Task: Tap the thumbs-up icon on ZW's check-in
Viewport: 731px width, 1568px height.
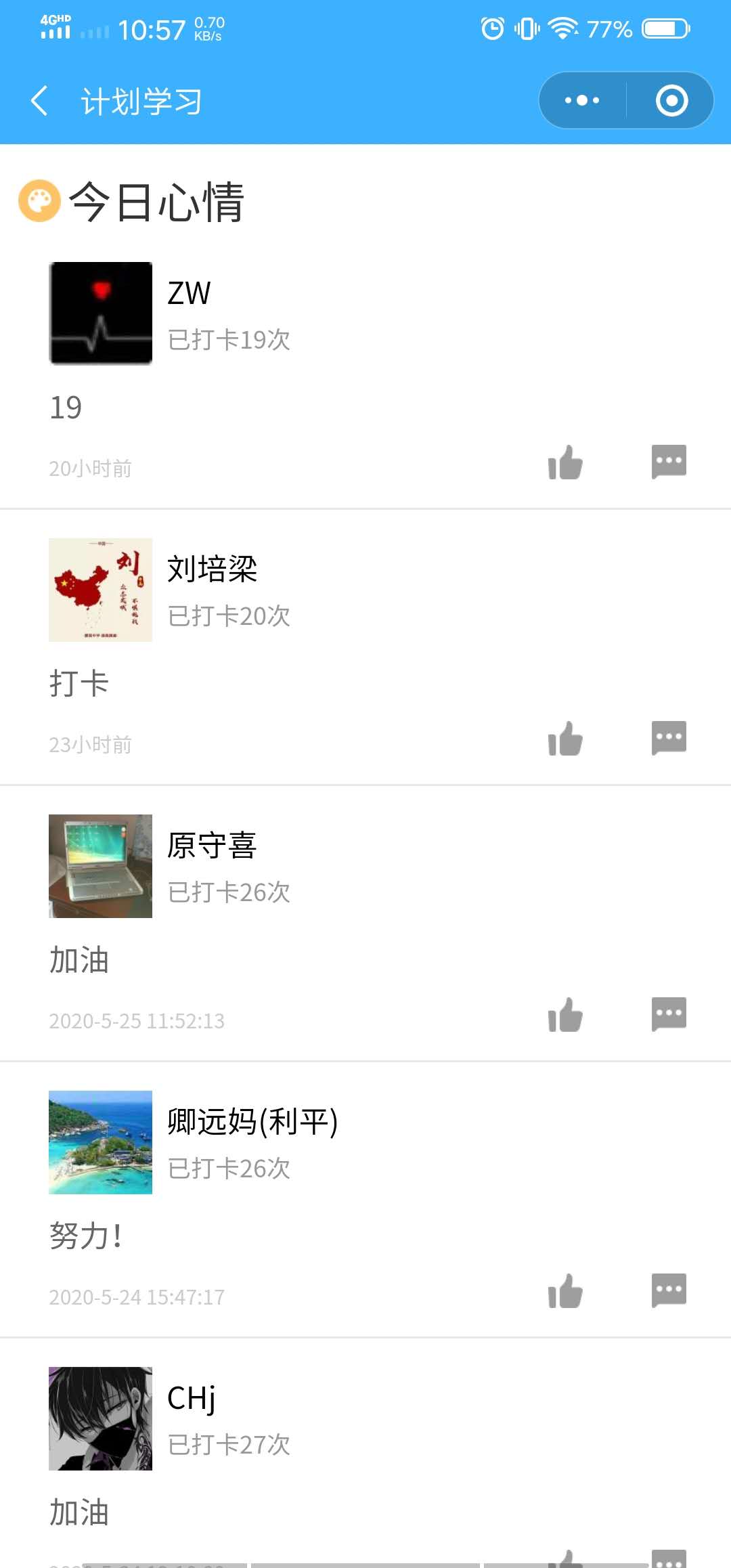Action: (564, 462)
